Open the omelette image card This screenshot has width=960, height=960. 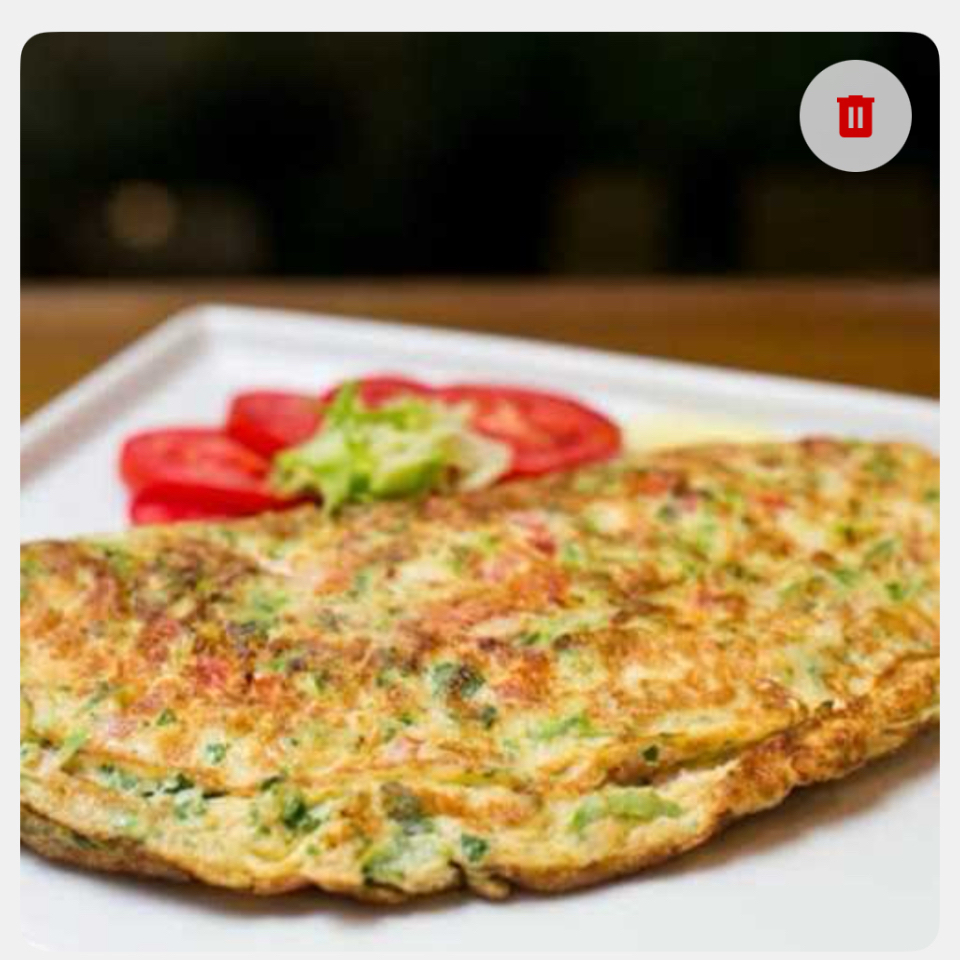(x=479, y=492)
